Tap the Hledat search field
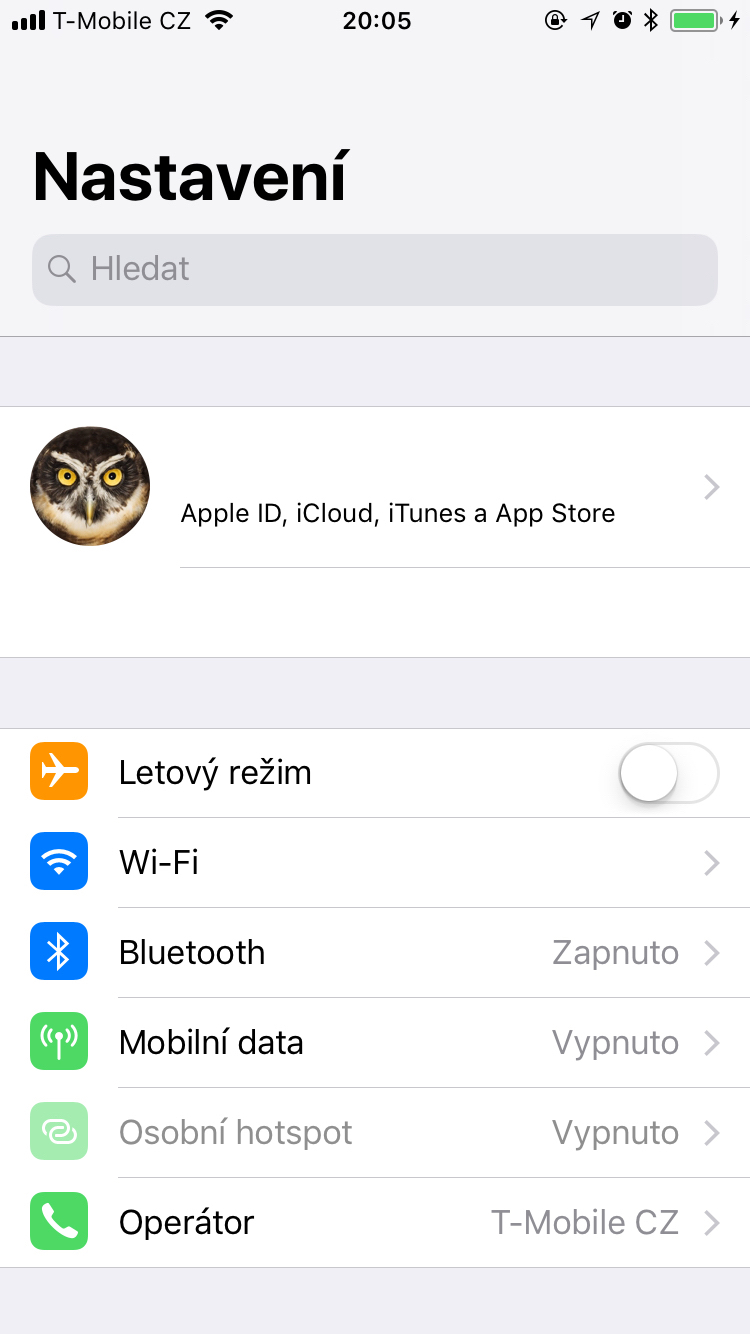This screenshot has height=1334, width=750. pos(374,269)
